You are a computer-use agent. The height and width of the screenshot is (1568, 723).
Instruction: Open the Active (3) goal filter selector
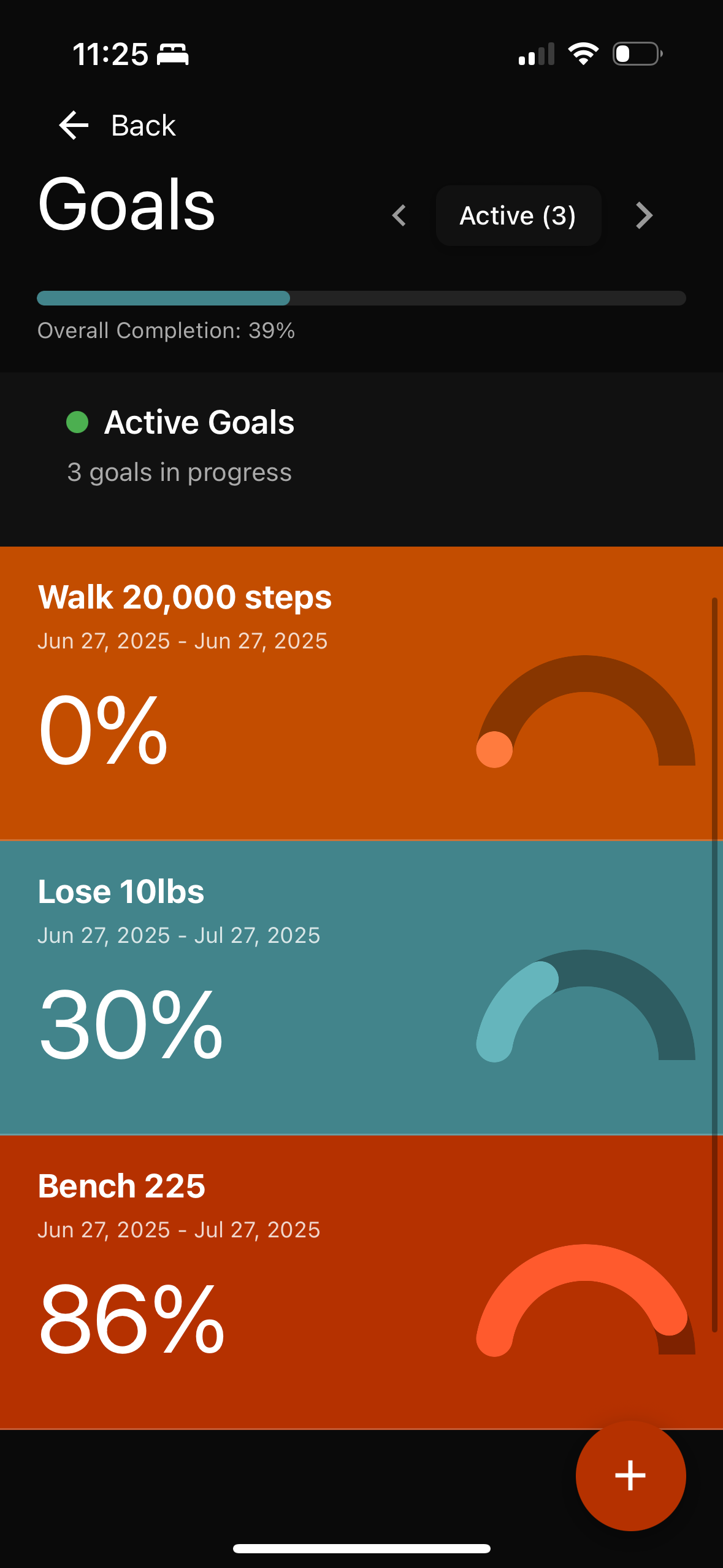pyautogui.click(x=518, y=215)
